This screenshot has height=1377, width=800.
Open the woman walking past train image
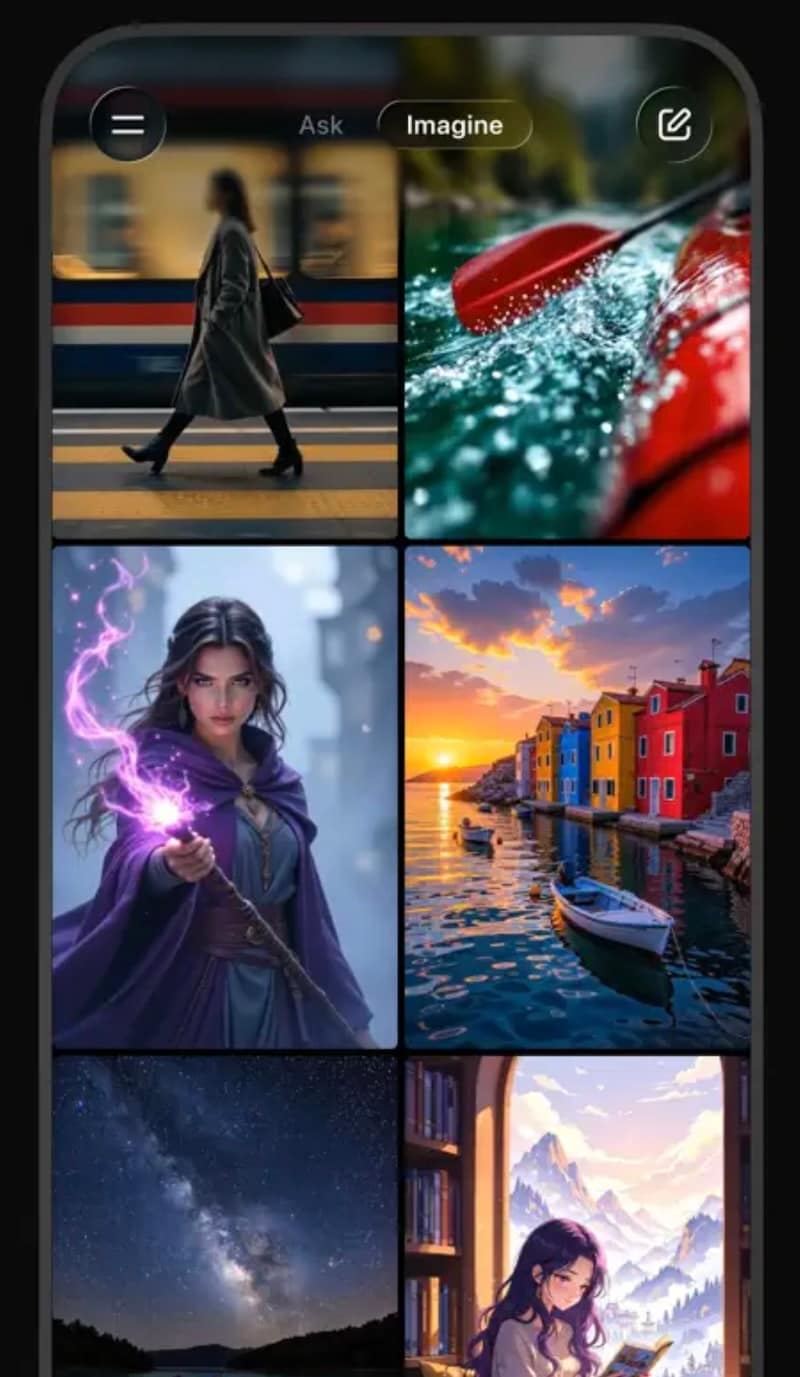(225, 340)
